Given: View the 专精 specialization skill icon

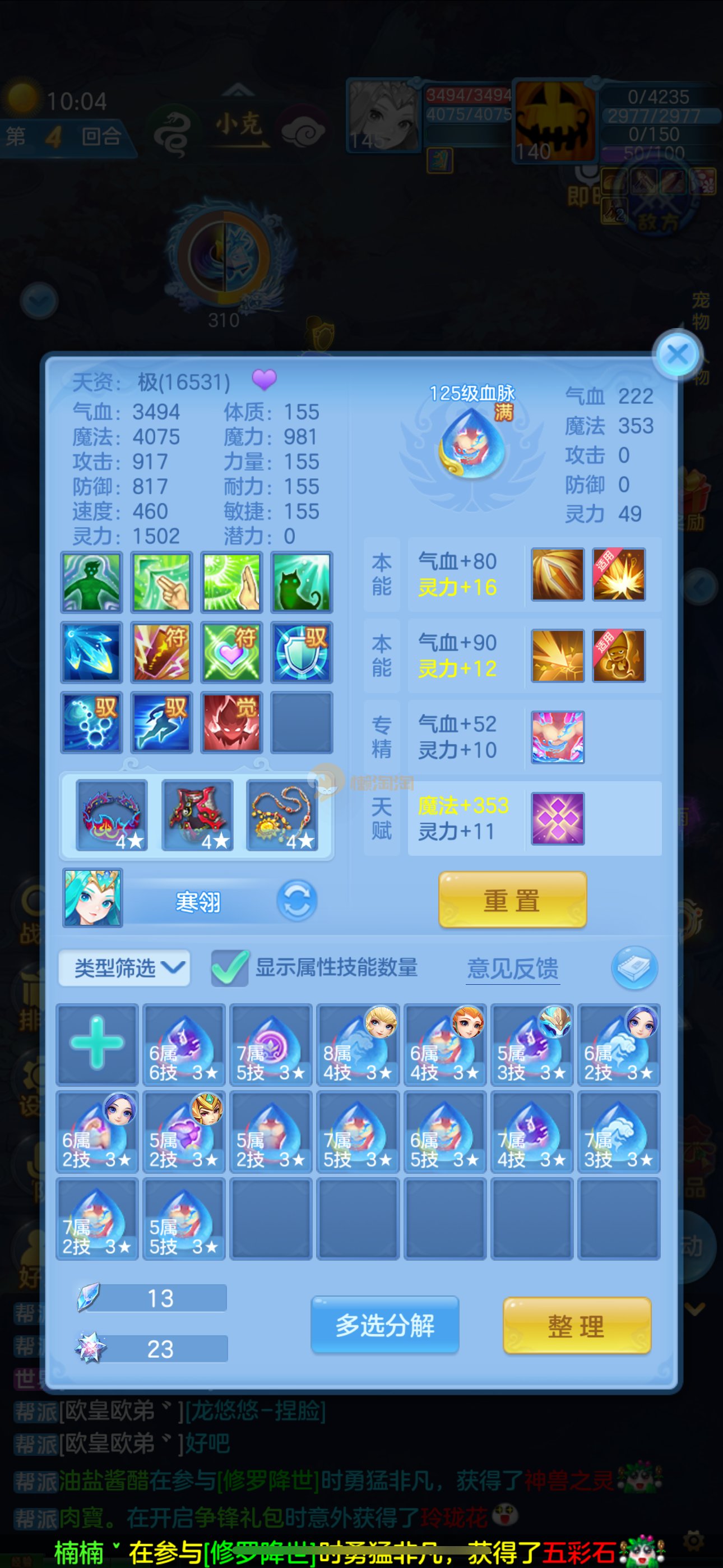Looking at the screenshot, I should coord(558,736).
